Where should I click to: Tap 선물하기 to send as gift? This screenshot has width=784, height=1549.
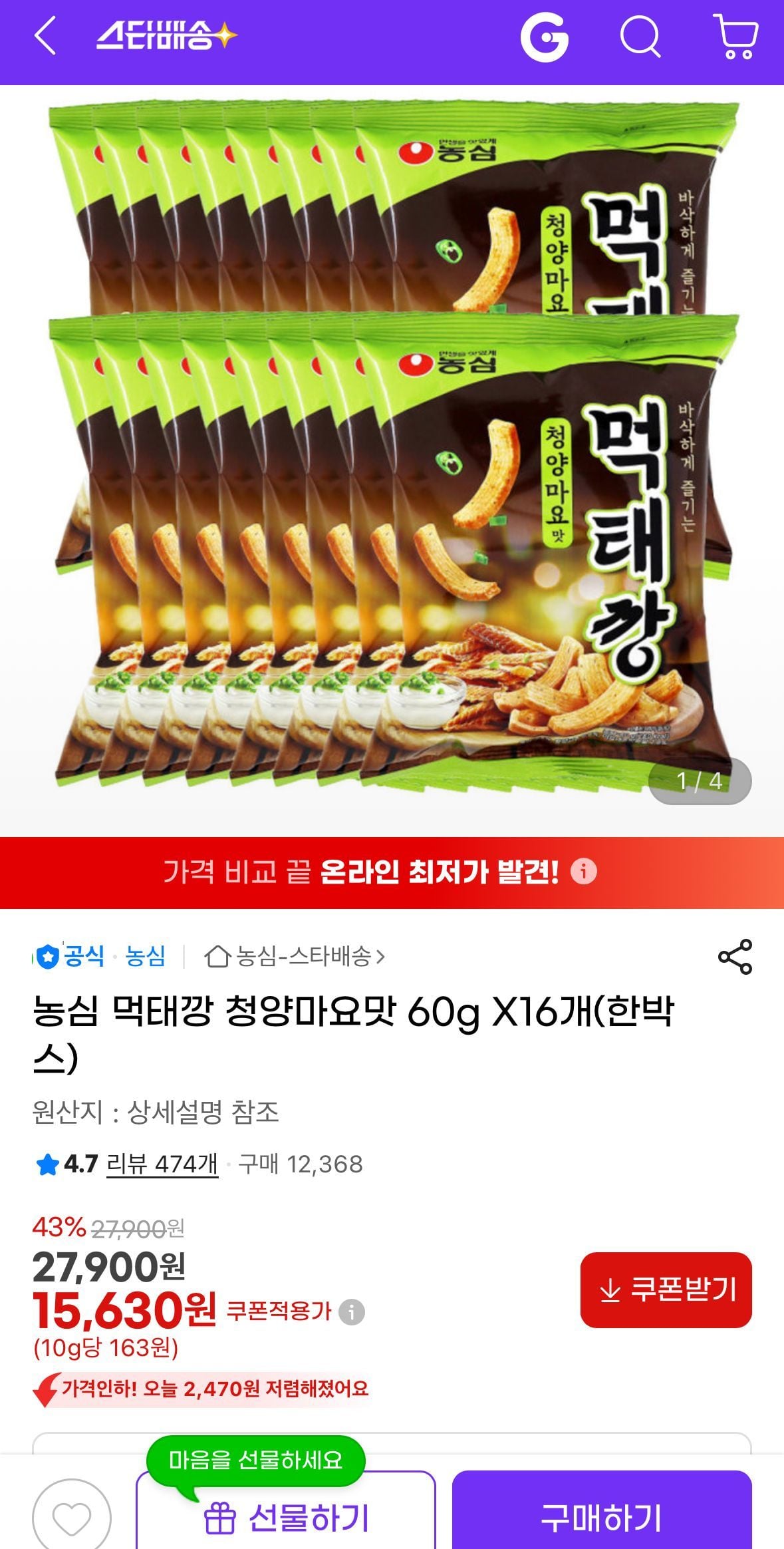286,1517
